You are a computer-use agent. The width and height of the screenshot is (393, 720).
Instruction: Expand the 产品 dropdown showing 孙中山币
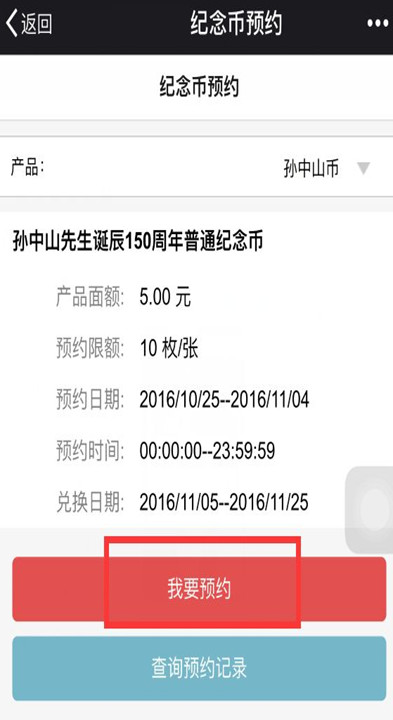pos(196,169)
